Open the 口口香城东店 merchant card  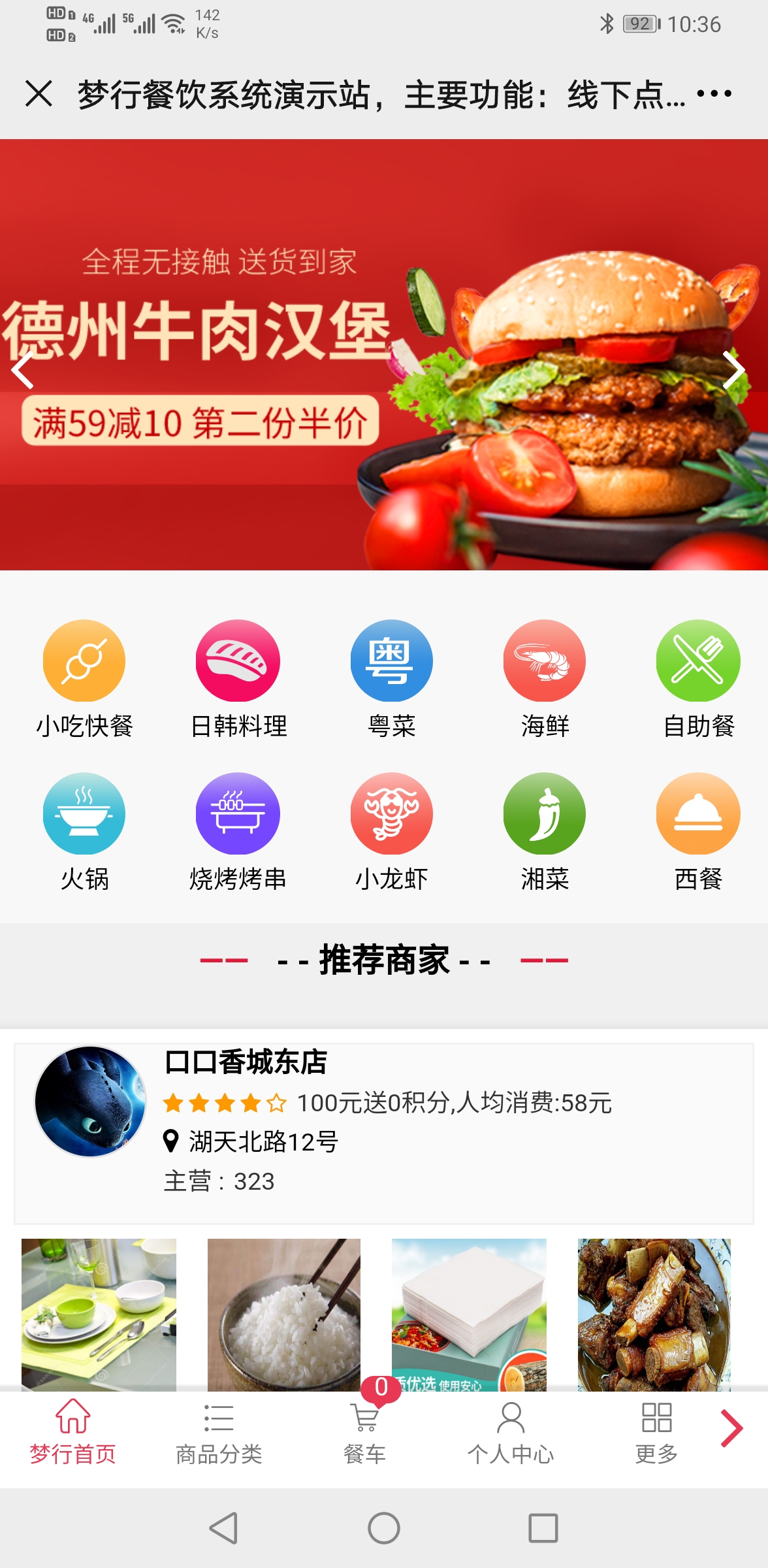384,1132
